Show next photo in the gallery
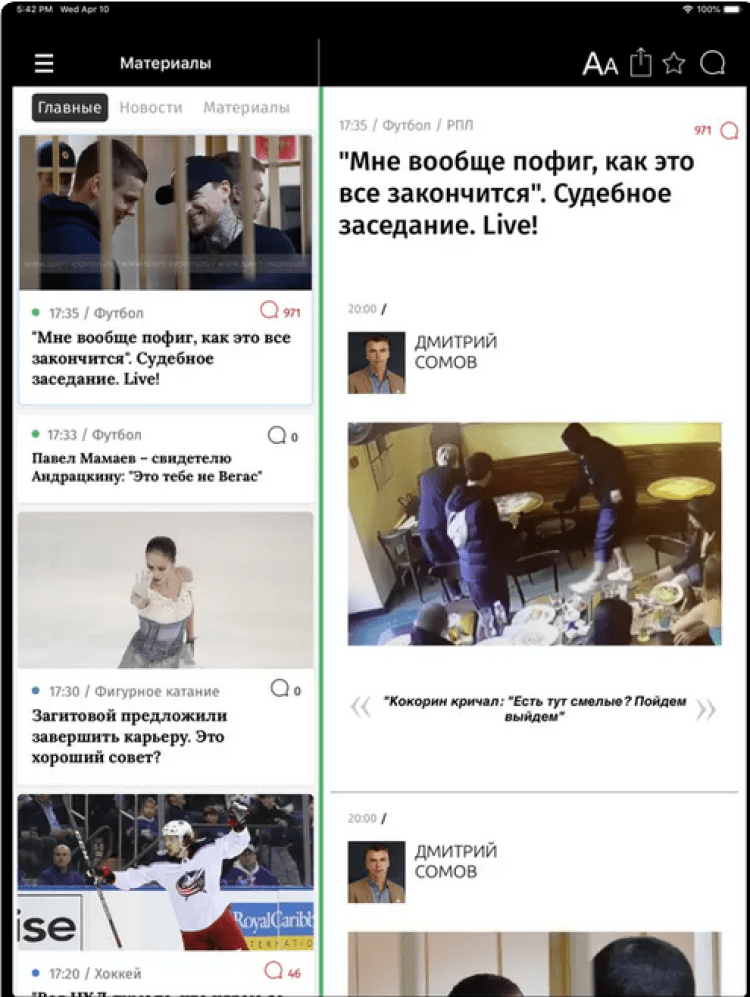750x997 pixels. 706,709
